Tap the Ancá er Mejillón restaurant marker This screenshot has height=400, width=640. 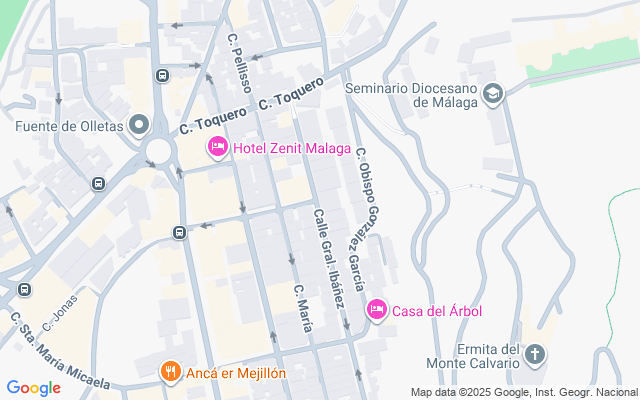[171, 372]
